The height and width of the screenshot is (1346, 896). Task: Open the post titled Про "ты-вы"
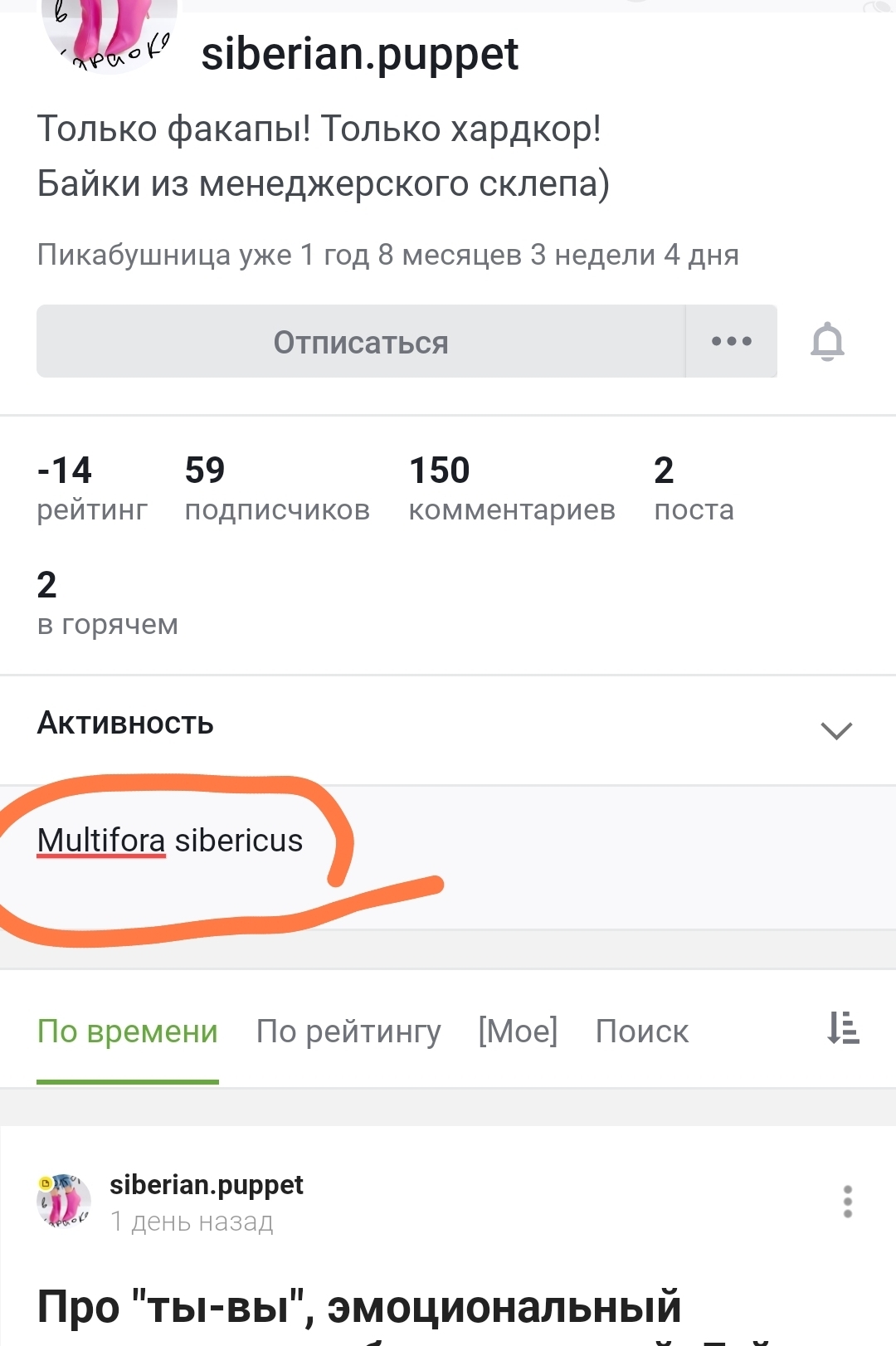[359, 1307]
